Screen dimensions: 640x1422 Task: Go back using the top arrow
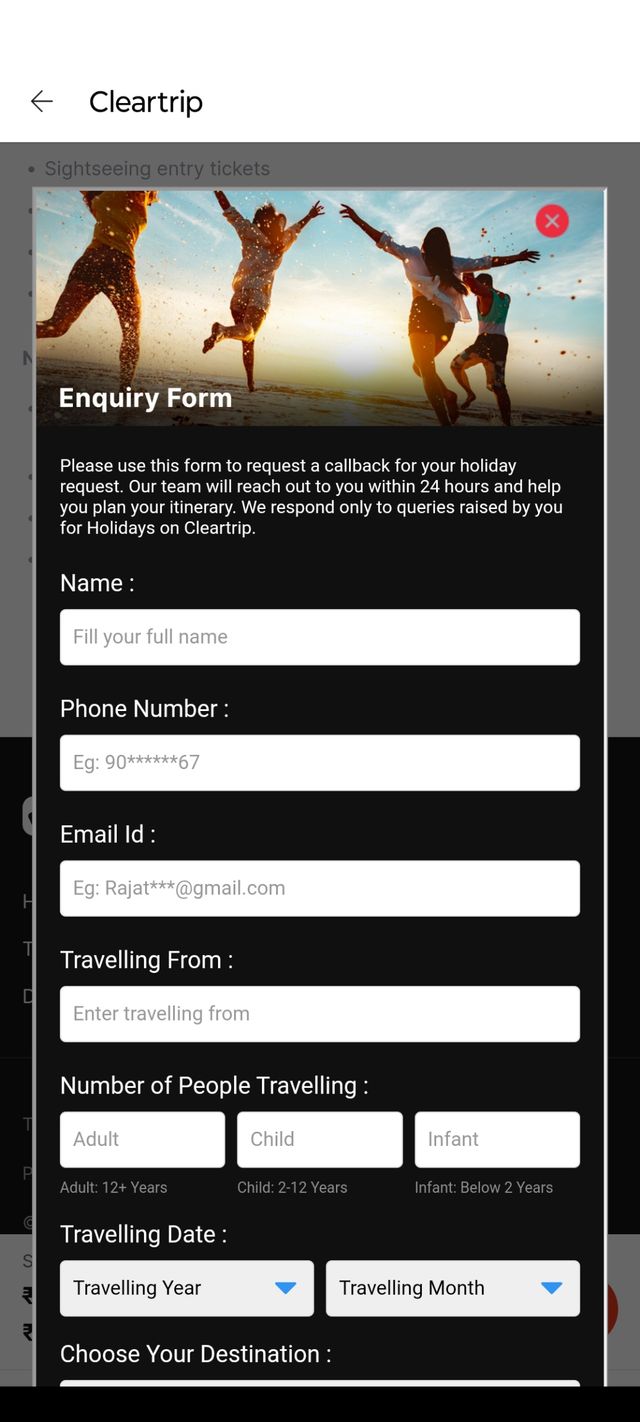(41, 101)
